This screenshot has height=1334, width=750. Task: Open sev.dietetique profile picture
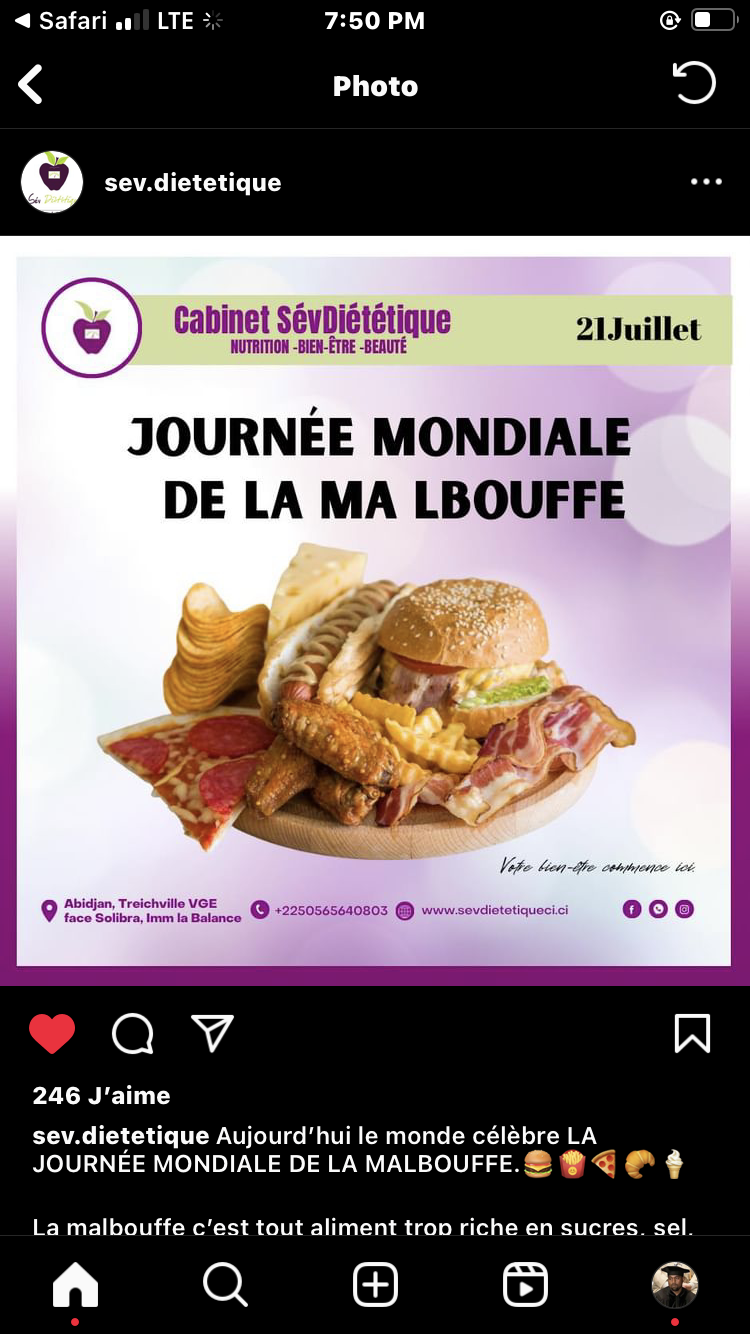click(52, 182)
